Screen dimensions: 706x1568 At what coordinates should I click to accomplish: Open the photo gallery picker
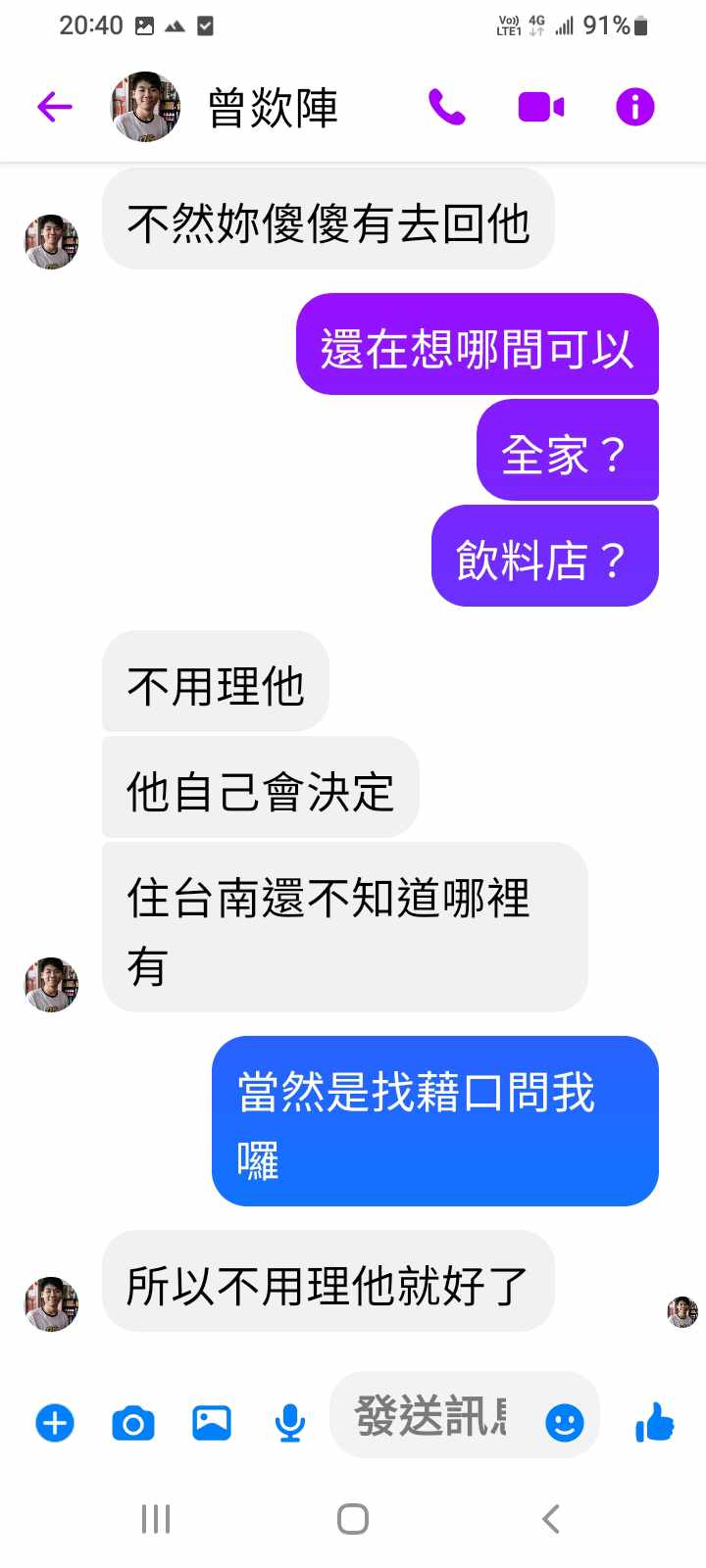click(x=212, y=1422)
